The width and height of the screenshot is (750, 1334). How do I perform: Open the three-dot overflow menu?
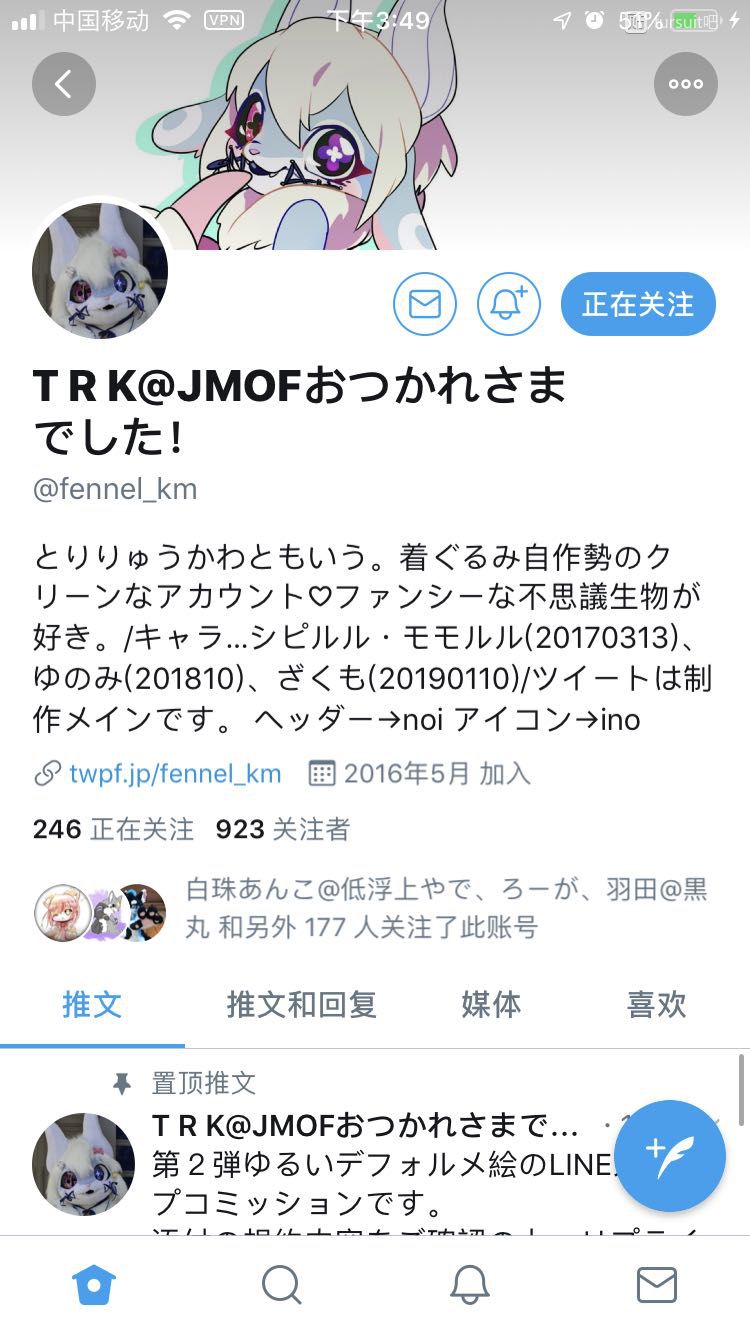point(686,84)
